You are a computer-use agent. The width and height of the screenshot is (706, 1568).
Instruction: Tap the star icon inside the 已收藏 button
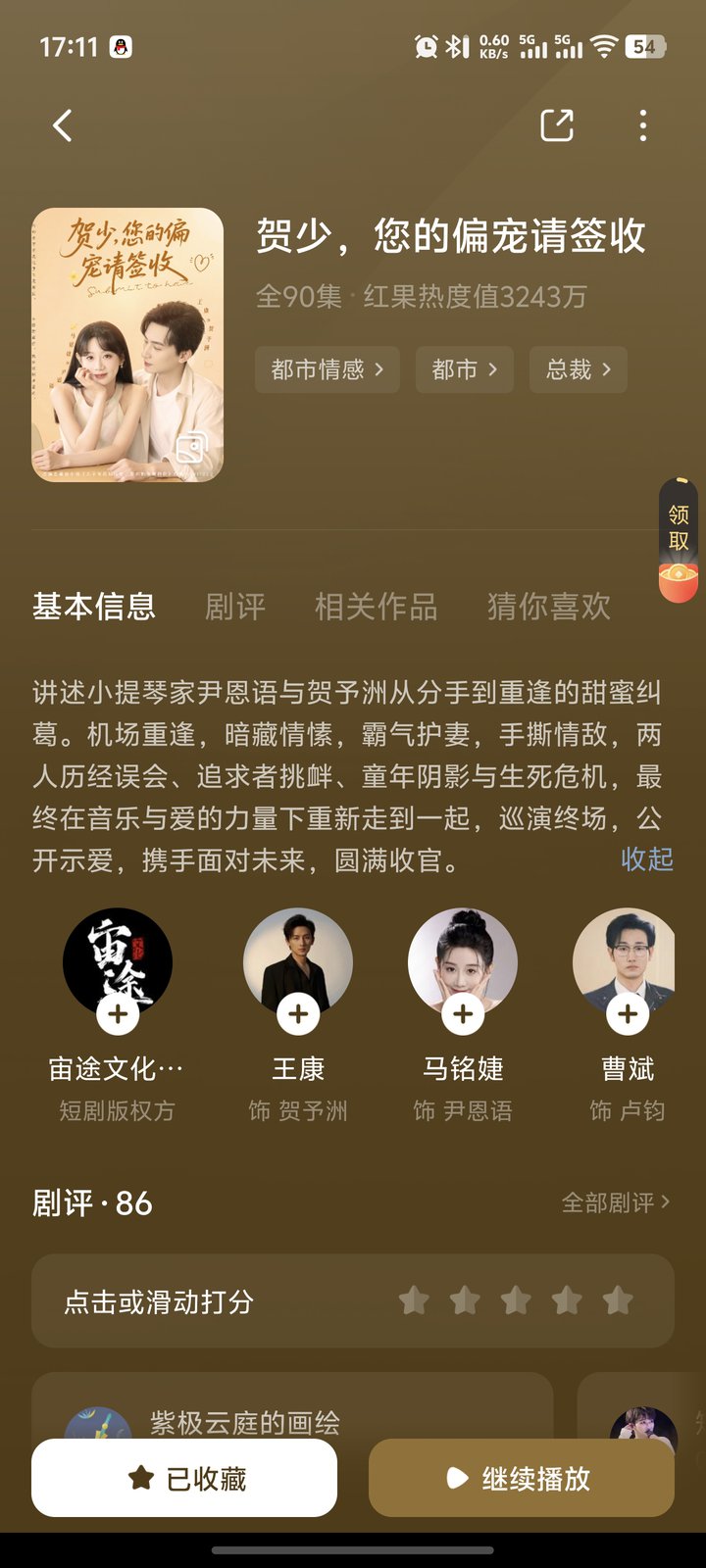coord(138,1479)
